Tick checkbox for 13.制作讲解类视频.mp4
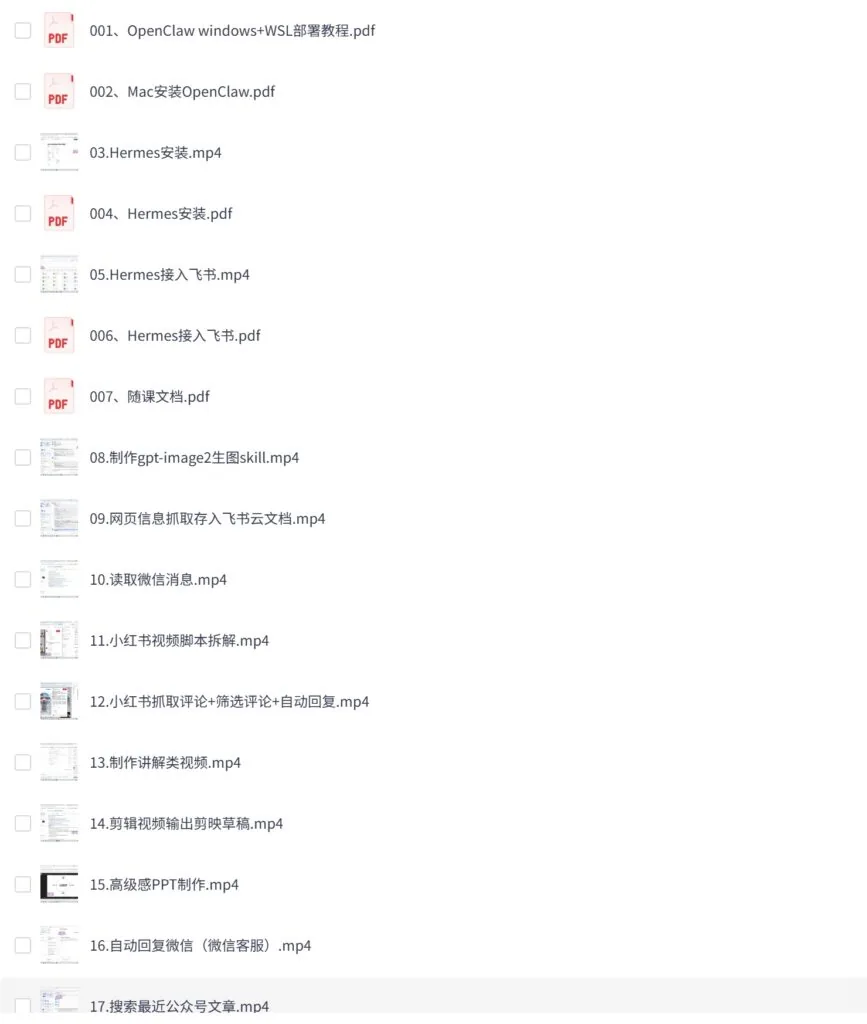The height and width of the screenshot is (1024, 867). click(23, 762)
